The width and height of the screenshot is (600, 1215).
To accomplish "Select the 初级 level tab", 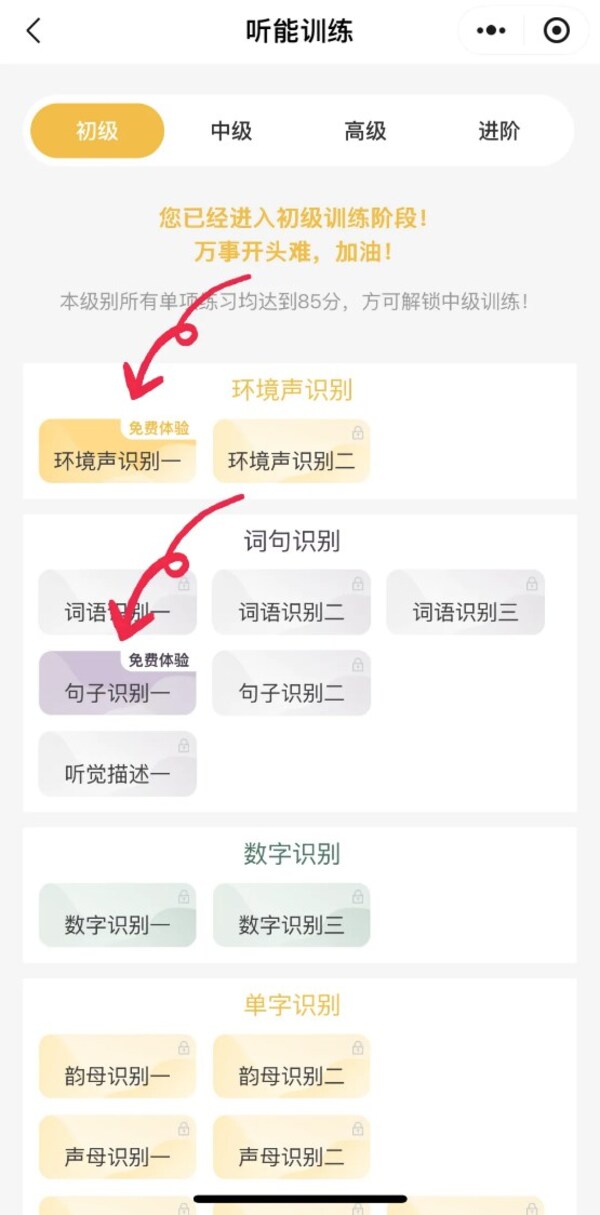I will tap(97, 131).
